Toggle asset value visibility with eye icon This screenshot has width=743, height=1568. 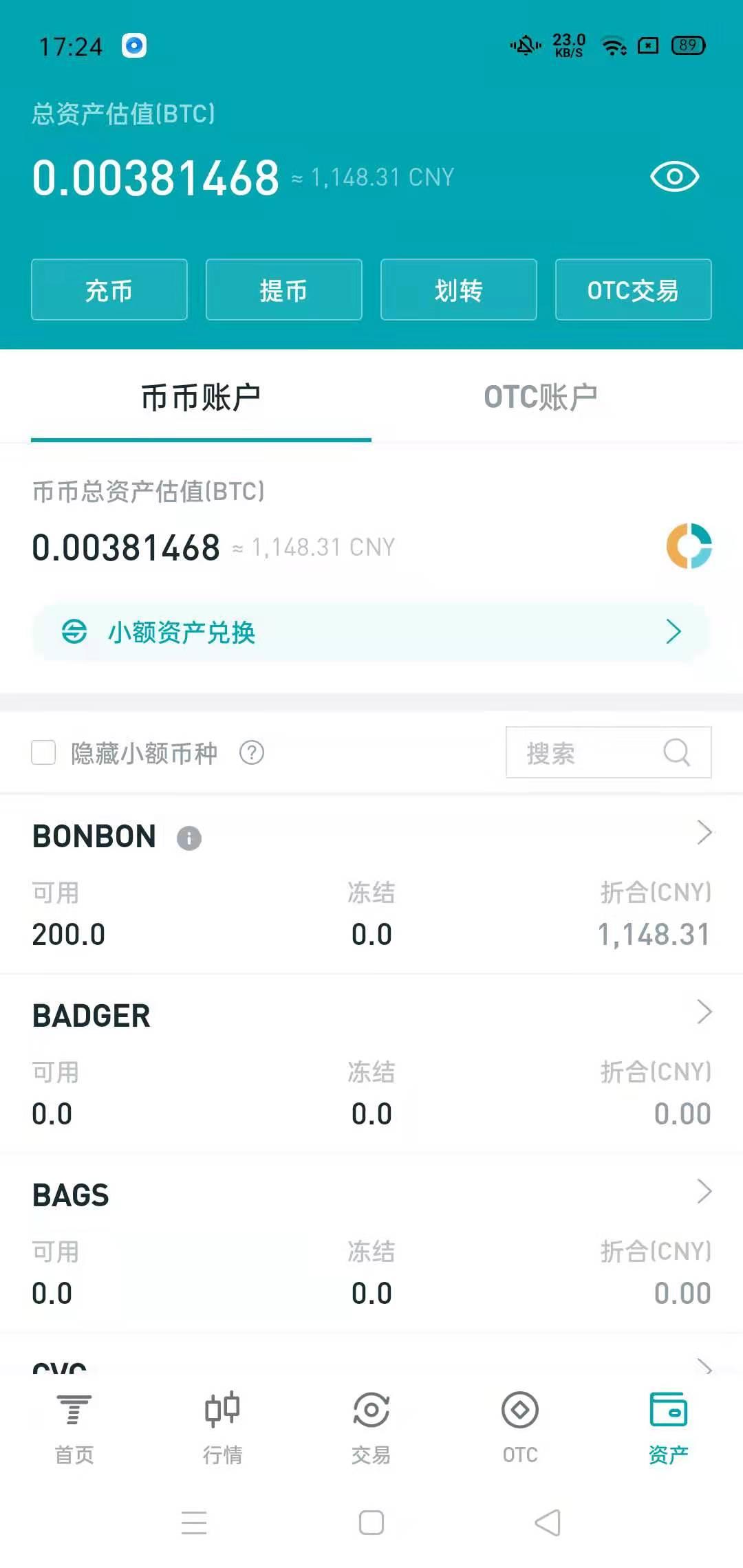tap(674, 176)
